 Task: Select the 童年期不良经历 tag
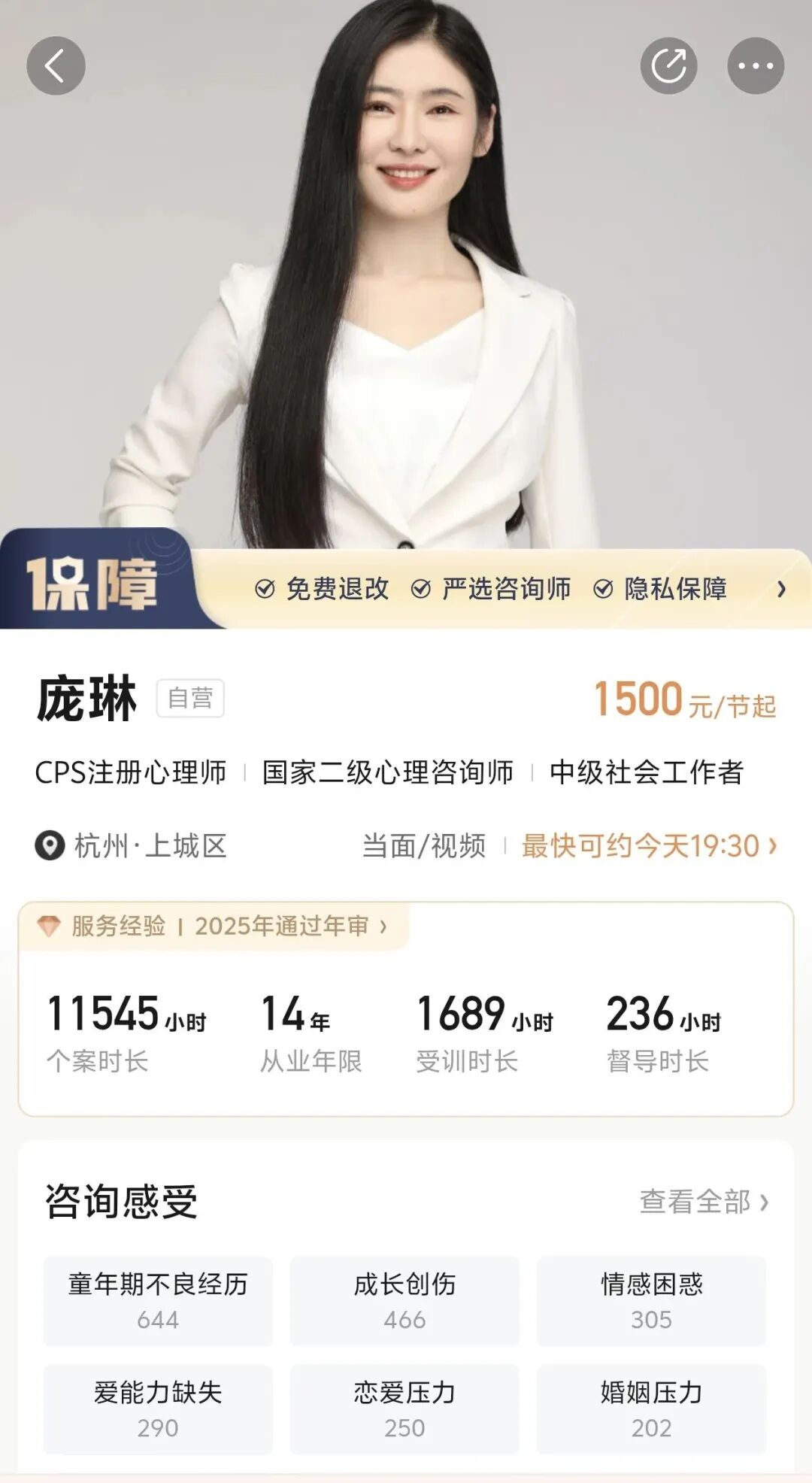pos(158,1301)
